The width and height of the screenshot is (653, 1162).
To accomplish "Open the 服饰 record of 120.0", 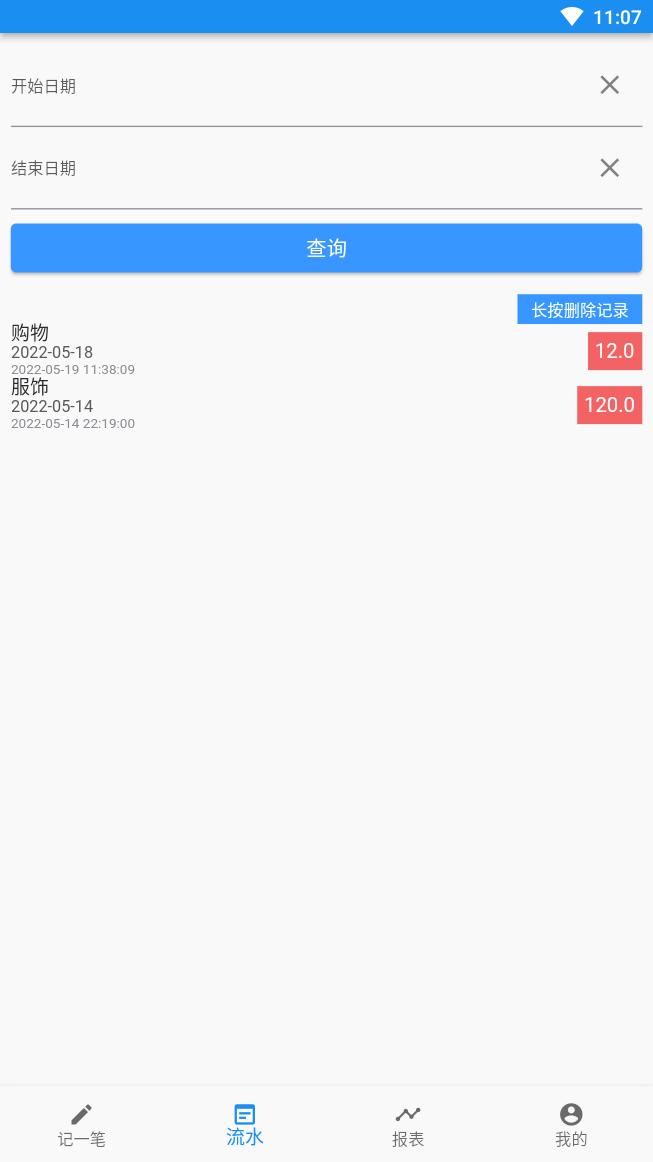I will (300, 405).
